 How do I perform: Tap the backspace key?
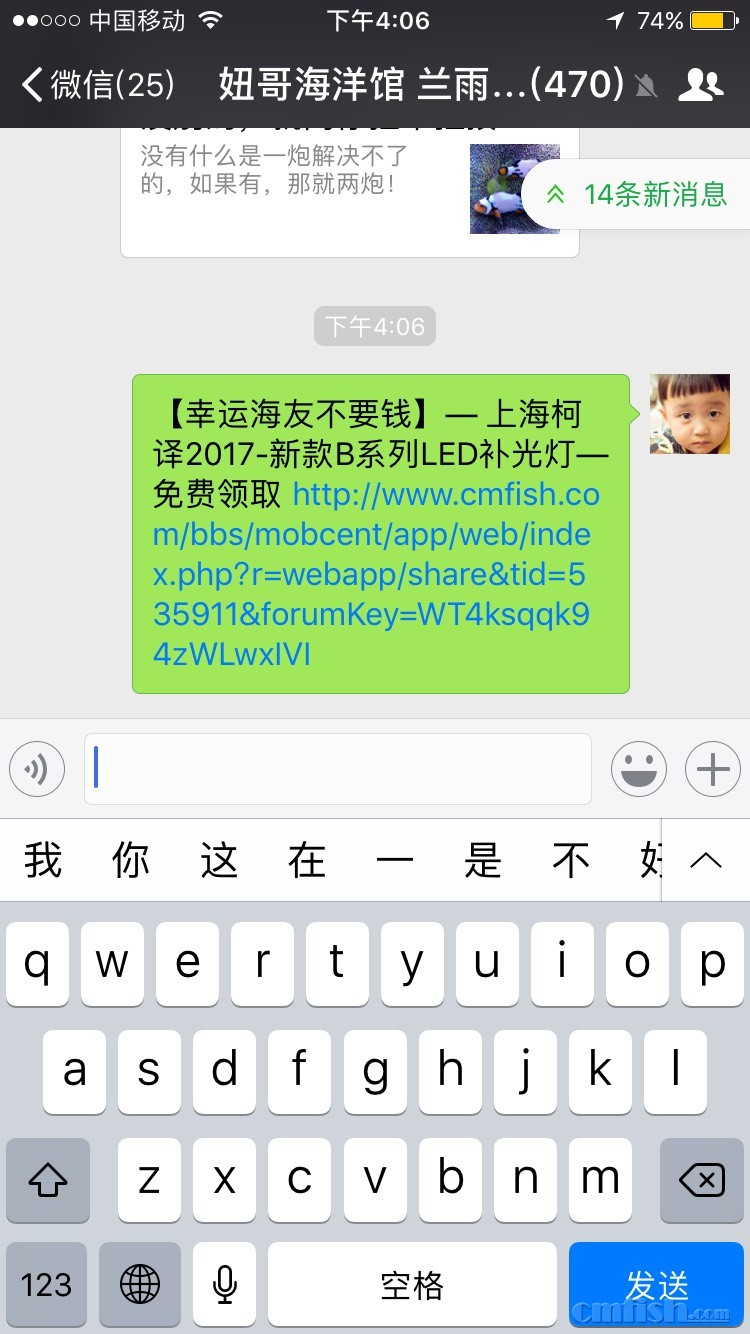point(702,1180)
